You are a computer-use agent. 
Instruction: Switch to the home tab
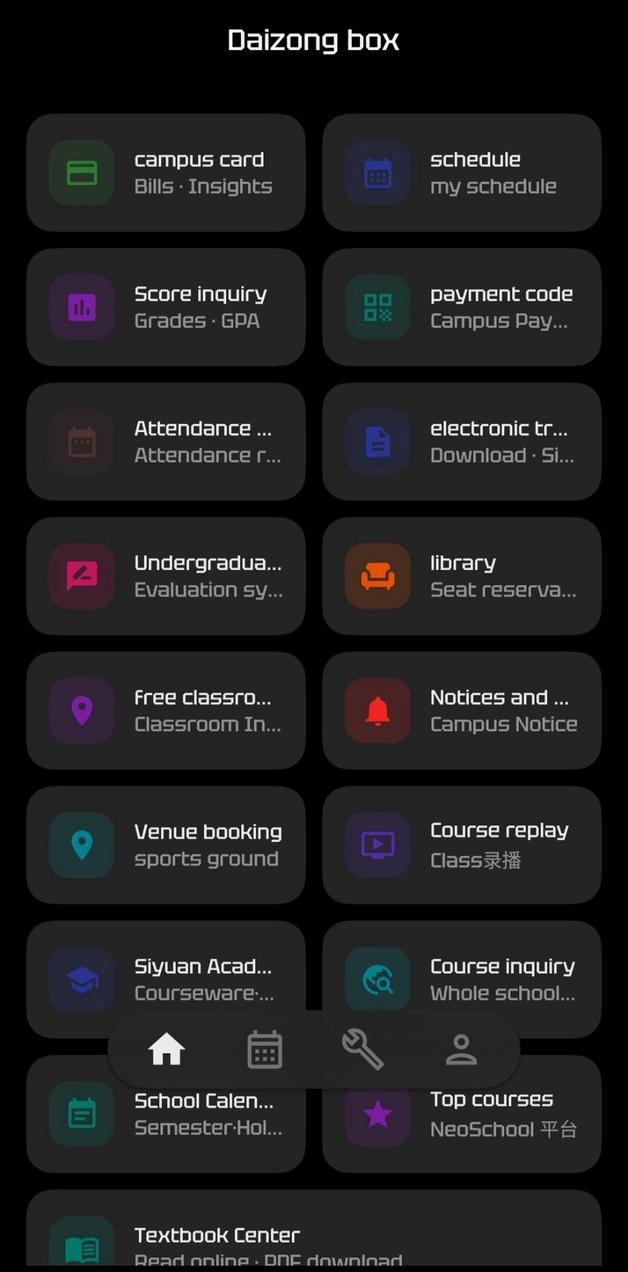click(x=166, y=1050)
